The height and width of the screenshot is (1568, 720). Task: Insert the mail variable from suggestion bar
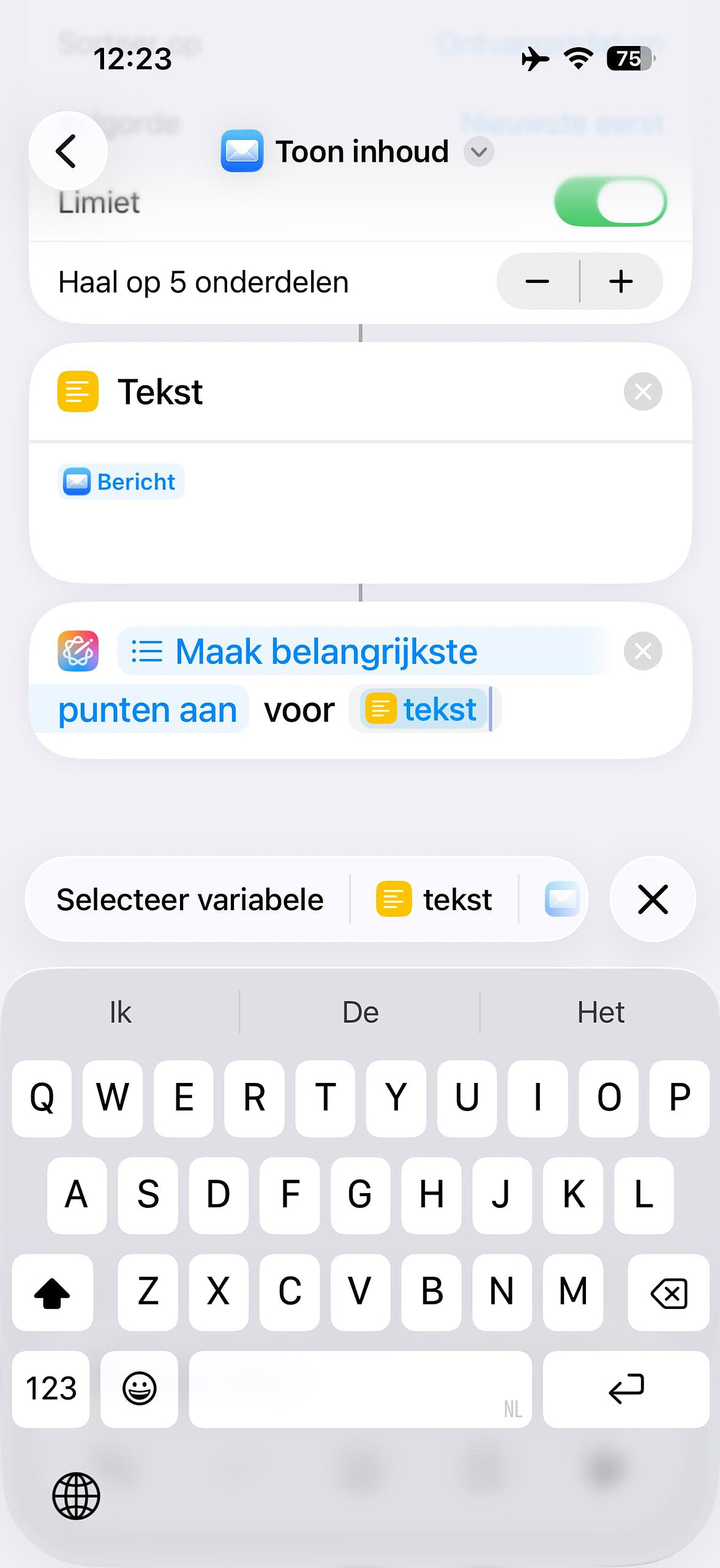click(x=561, y=900)
